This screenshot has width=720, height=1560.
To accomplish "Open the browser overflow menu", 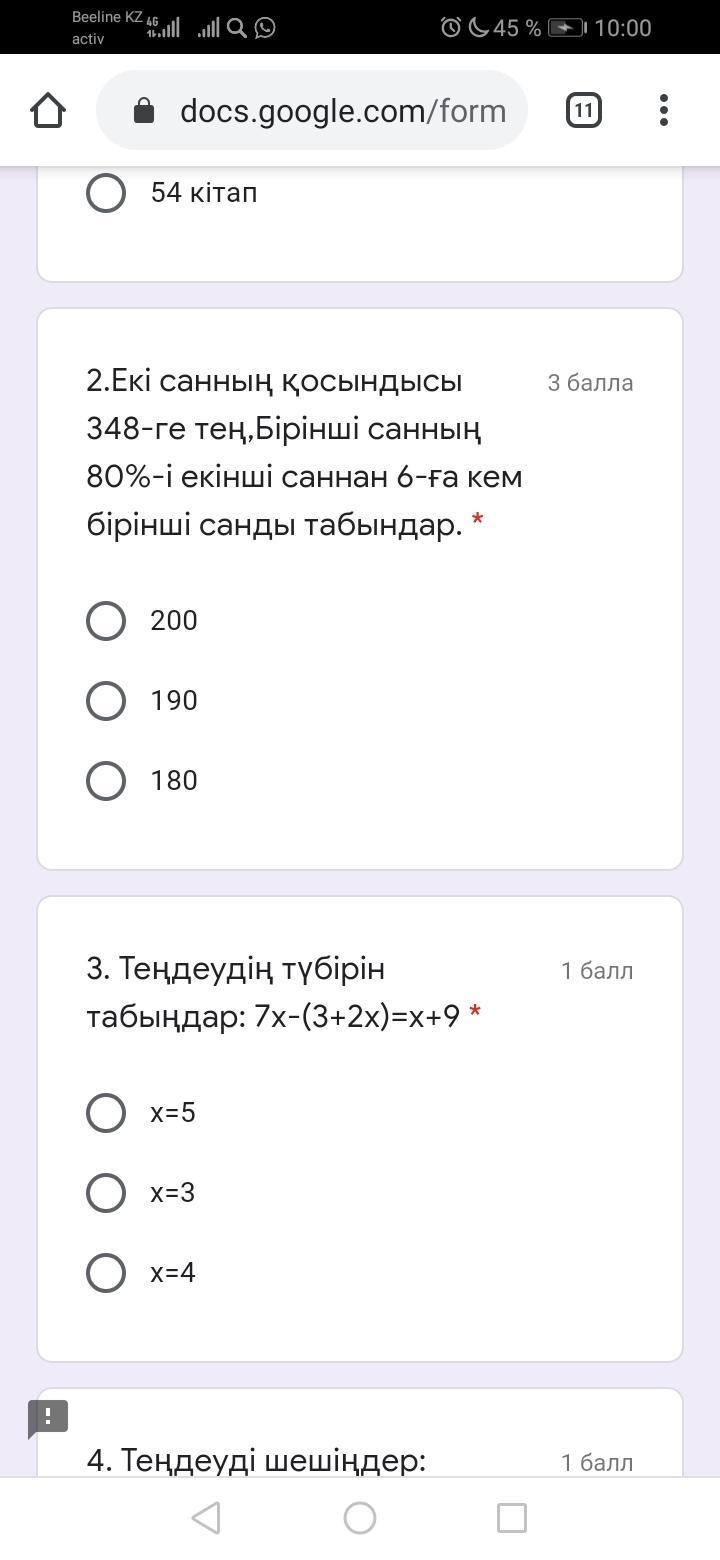I will 664,110.
